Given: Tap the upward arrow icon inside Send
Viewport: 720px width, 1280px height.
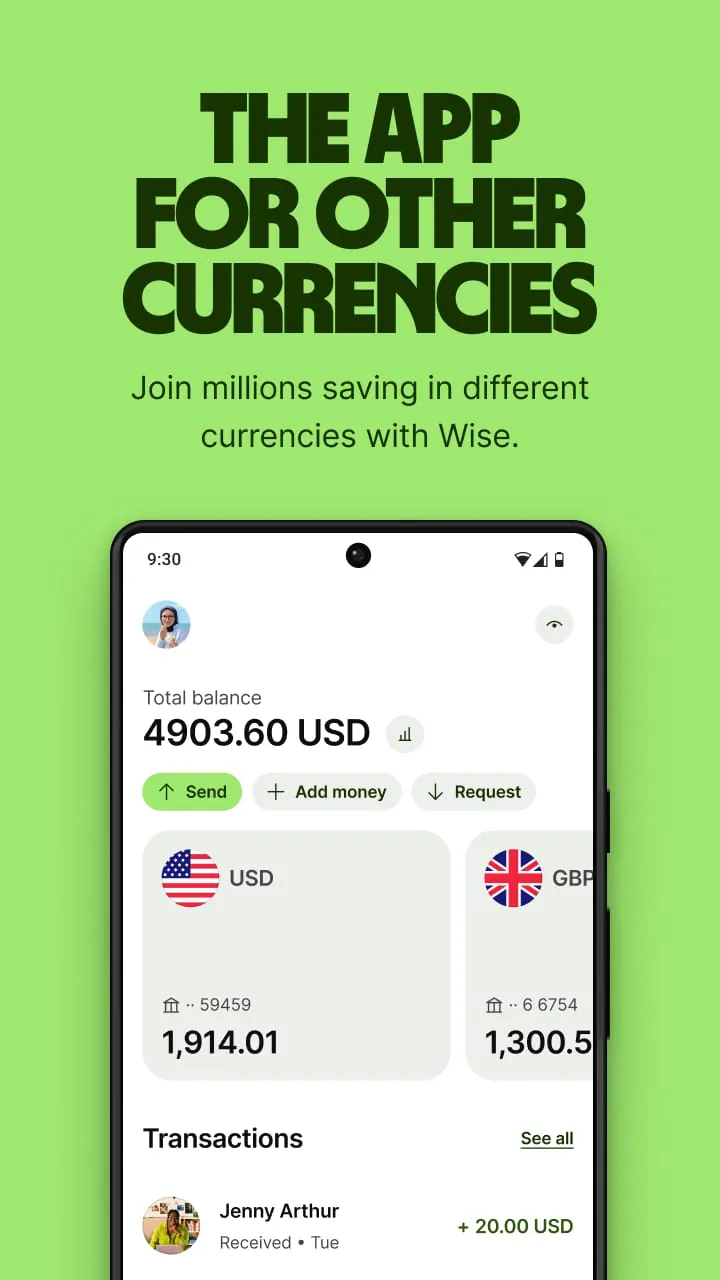Looking at the screenshot, I should [167, 791].
